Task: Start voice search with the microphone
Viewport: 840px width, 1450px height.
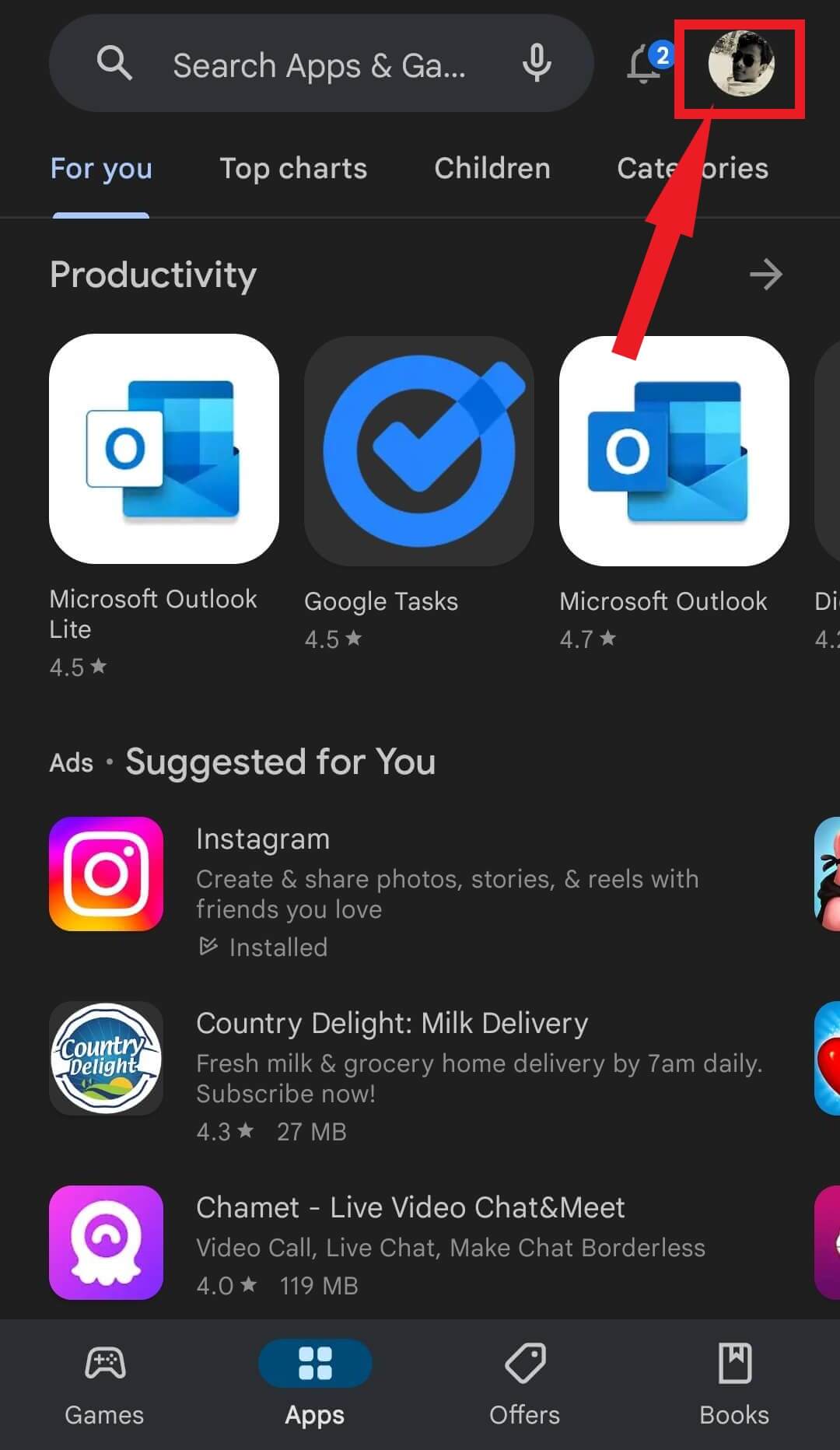Action: tap(536, 64)
